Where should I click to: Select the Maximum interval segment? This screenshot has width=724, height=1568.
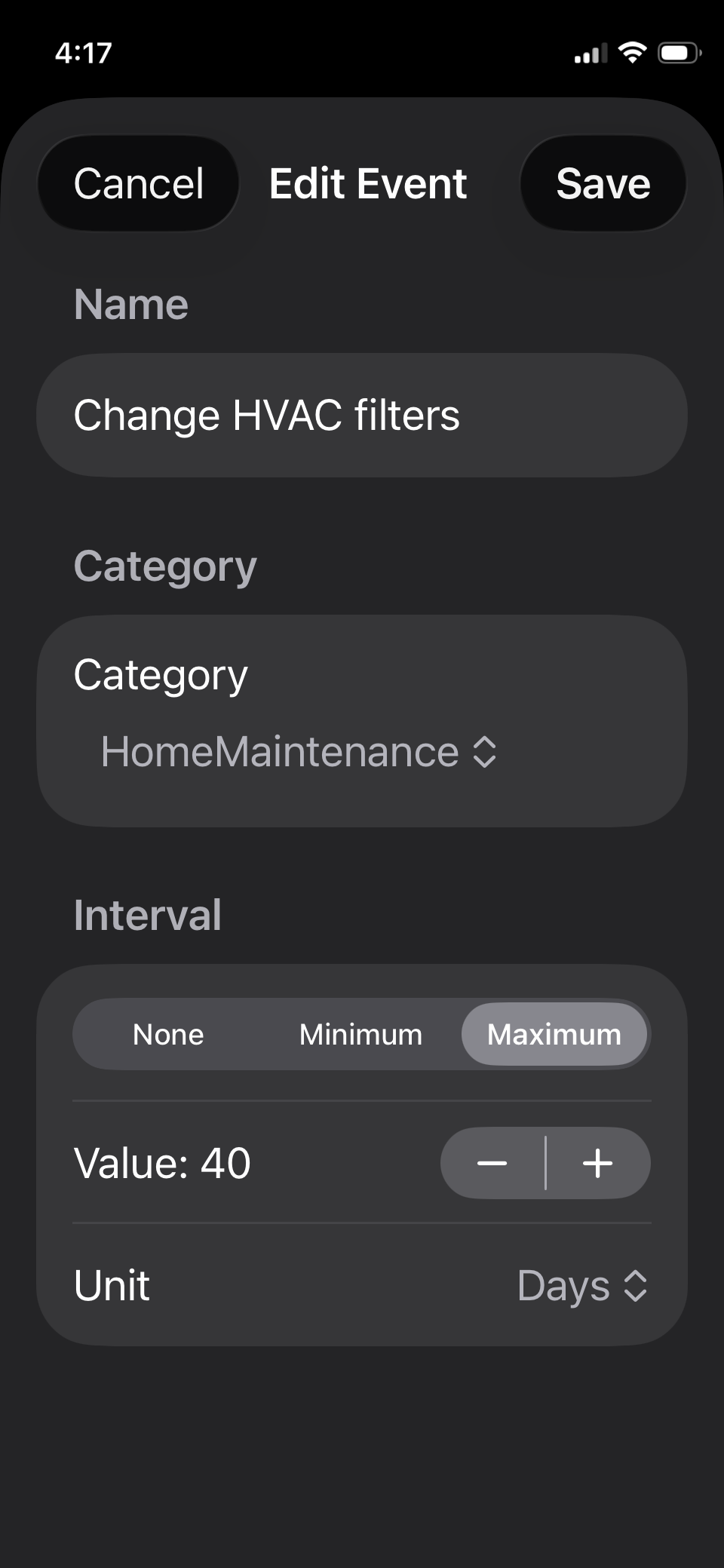click(x=554, y=1034)
